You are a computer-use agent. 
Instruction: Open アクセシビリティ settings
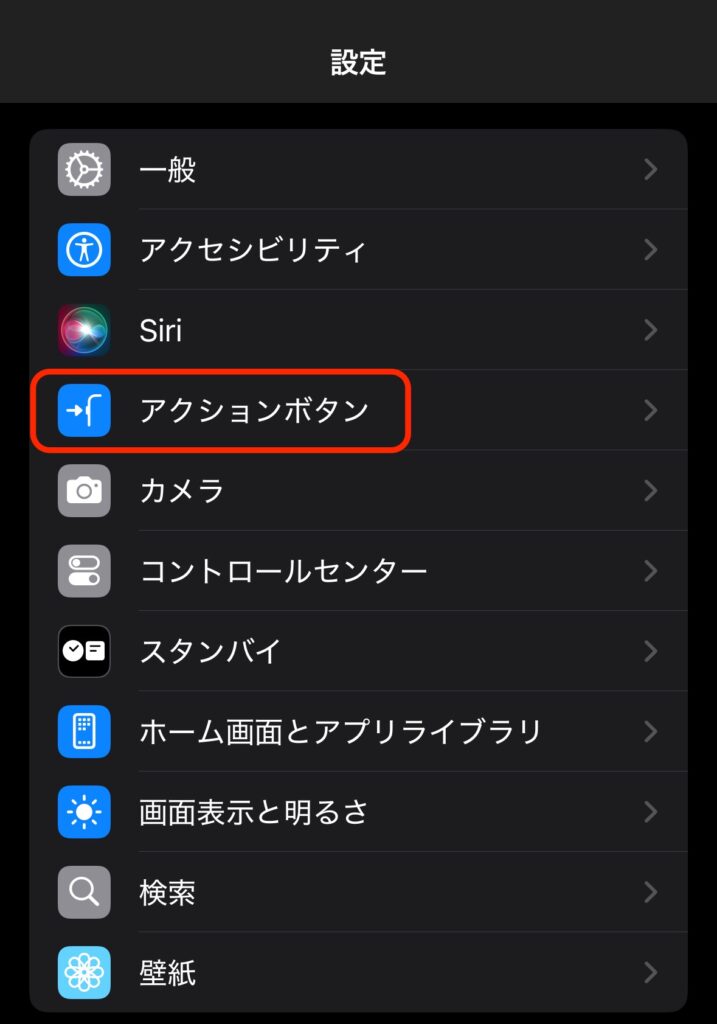pyautogui.click(x=358, y=249)
